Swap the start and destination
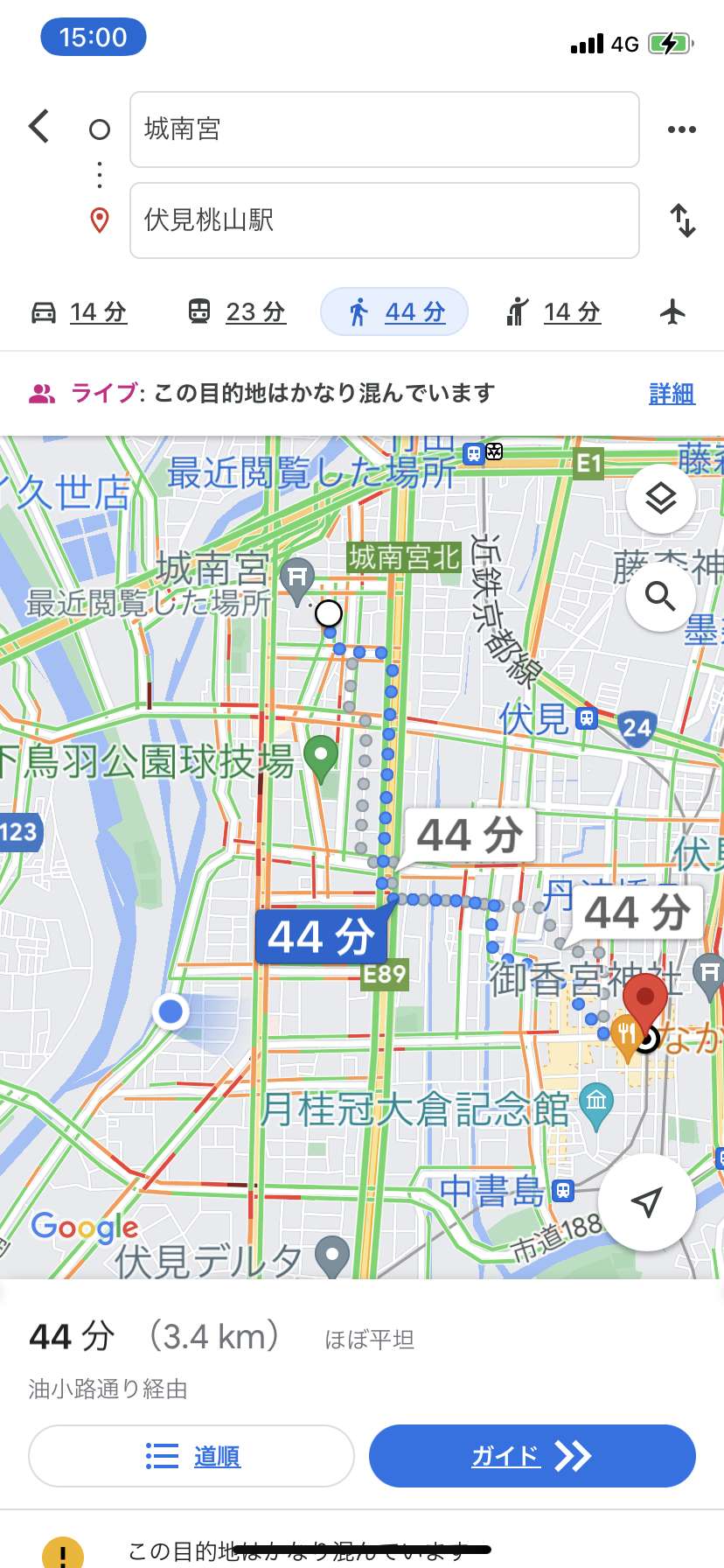Screen dimensions: 724x1568 683,220
